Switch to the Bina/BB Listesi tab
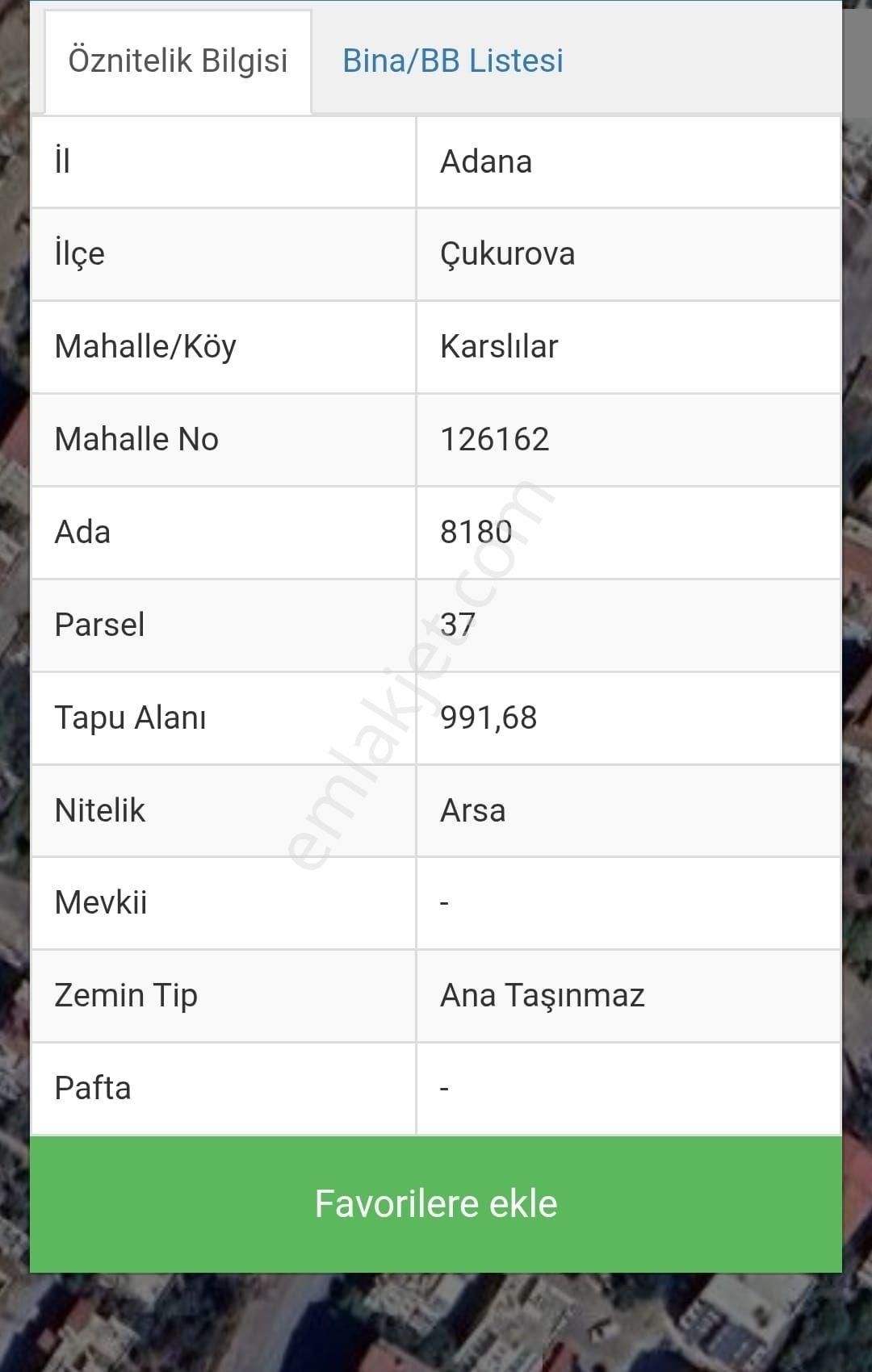This screenshot has width=872, height=1372. [x=452, y=61]
